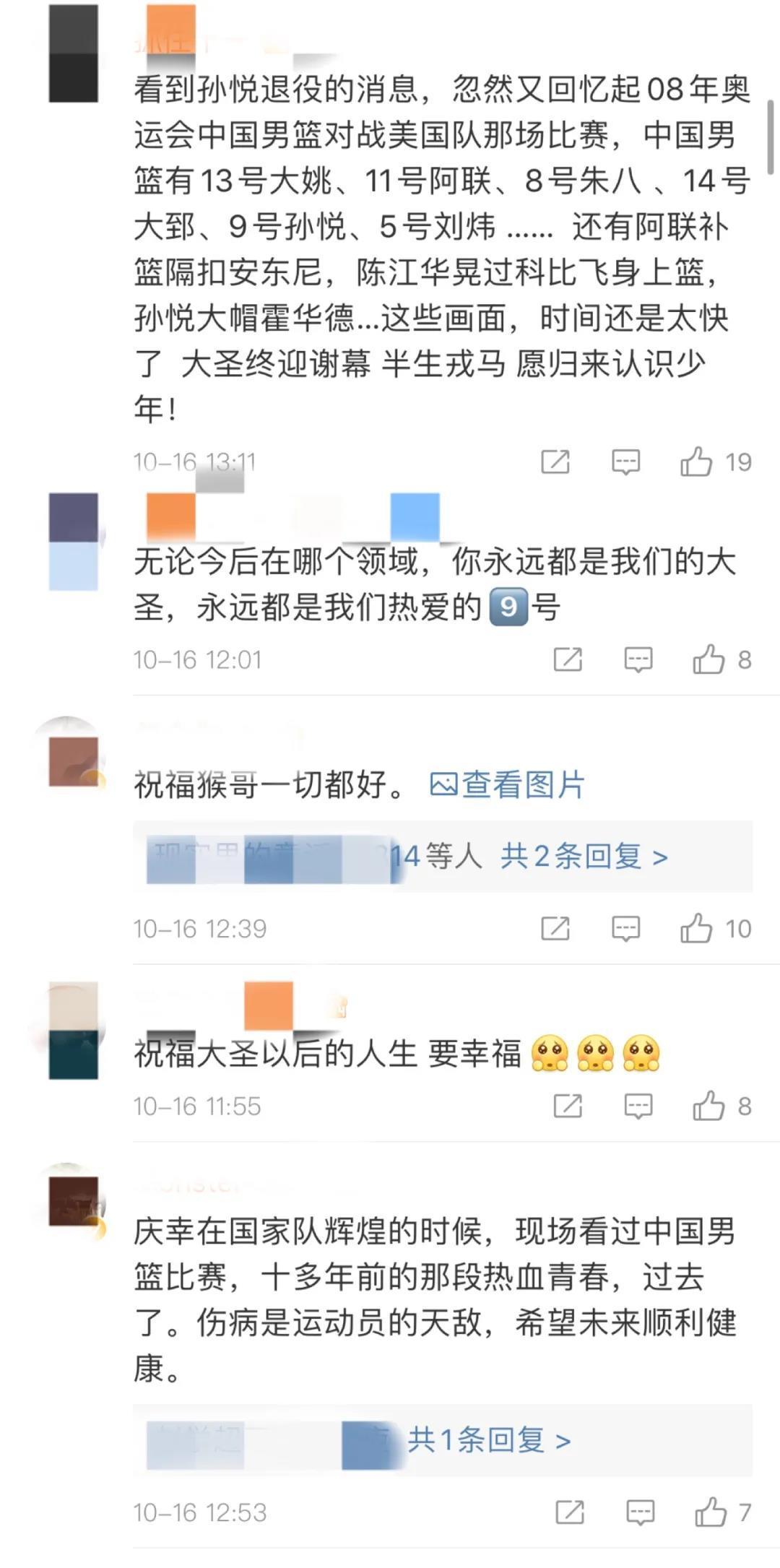Like the comment posted at 10-16 12:01

[721, 659]
